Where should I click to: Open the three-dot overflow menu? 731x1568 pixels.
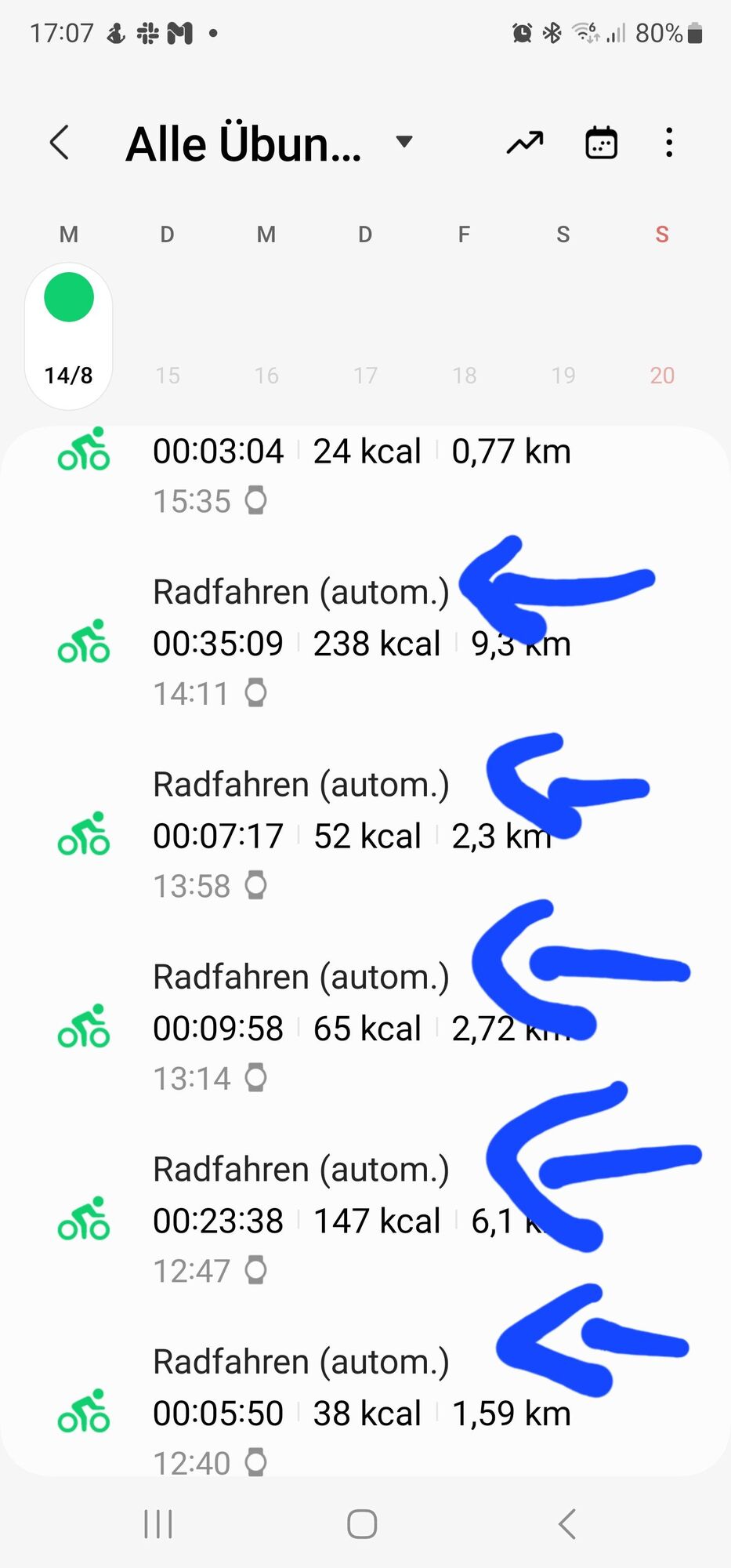point(668,143)
